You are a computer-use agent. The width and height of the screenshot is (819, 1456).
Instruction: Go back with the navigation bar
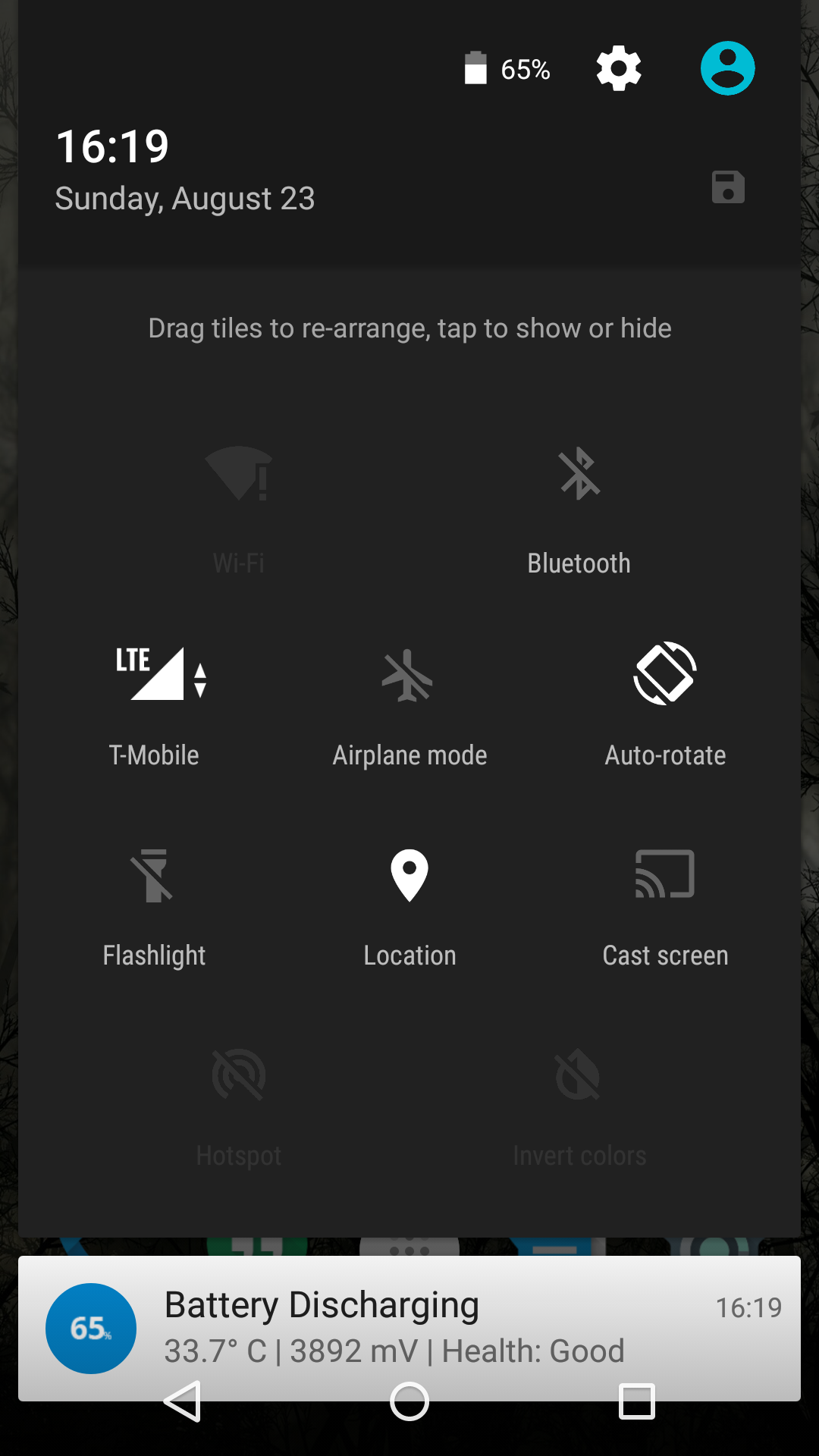coord(182,1401)
